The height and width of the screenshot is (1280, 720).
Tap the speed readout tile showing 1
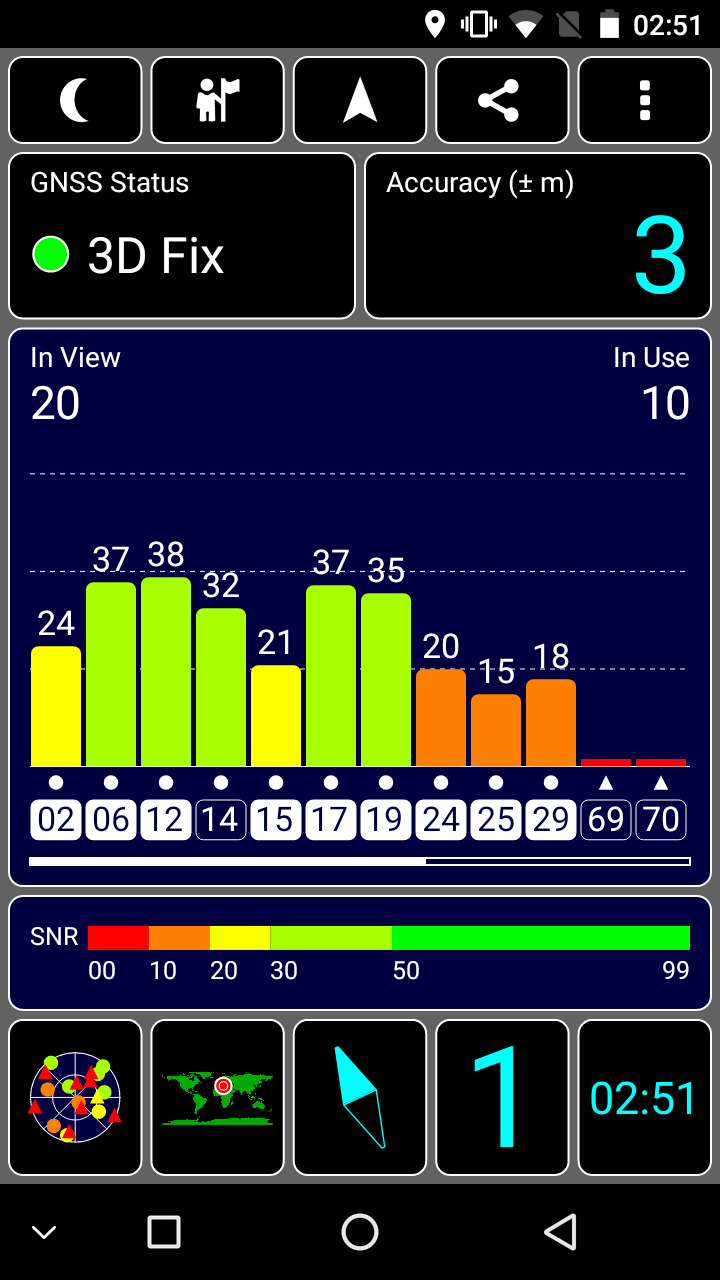coord(502,1097)
